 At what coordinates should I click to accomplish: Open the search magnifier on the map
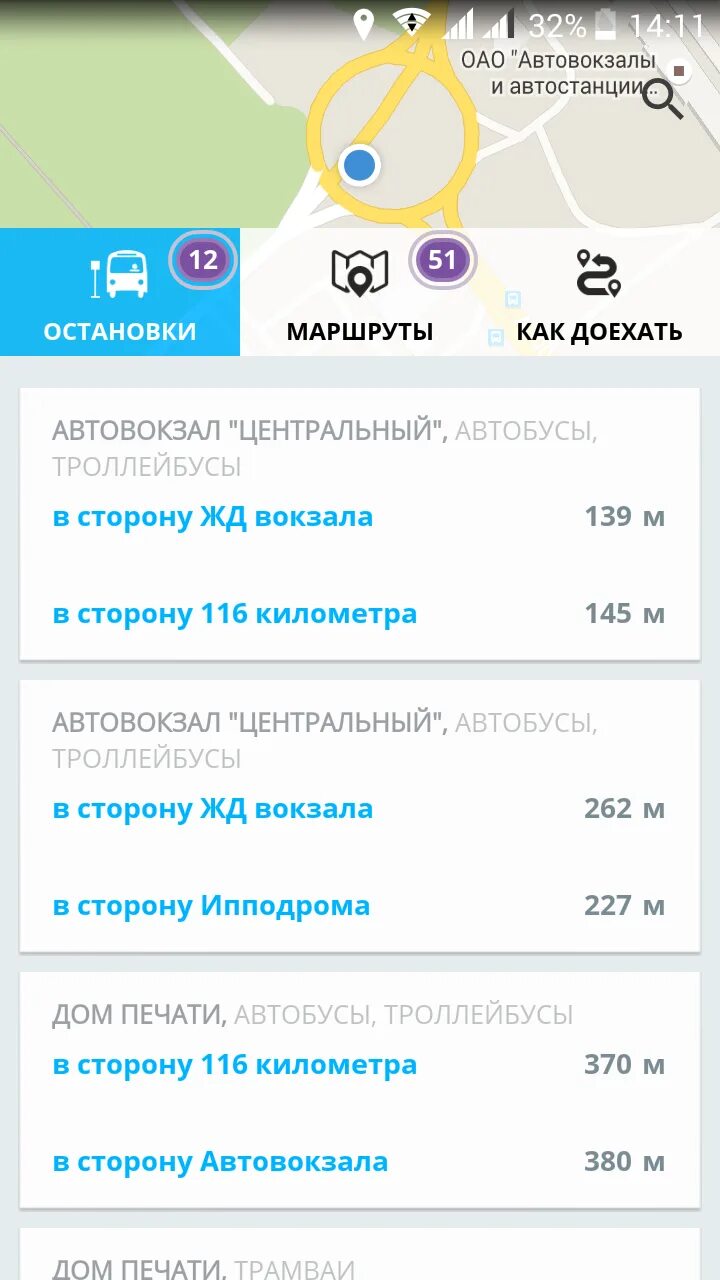662,99
